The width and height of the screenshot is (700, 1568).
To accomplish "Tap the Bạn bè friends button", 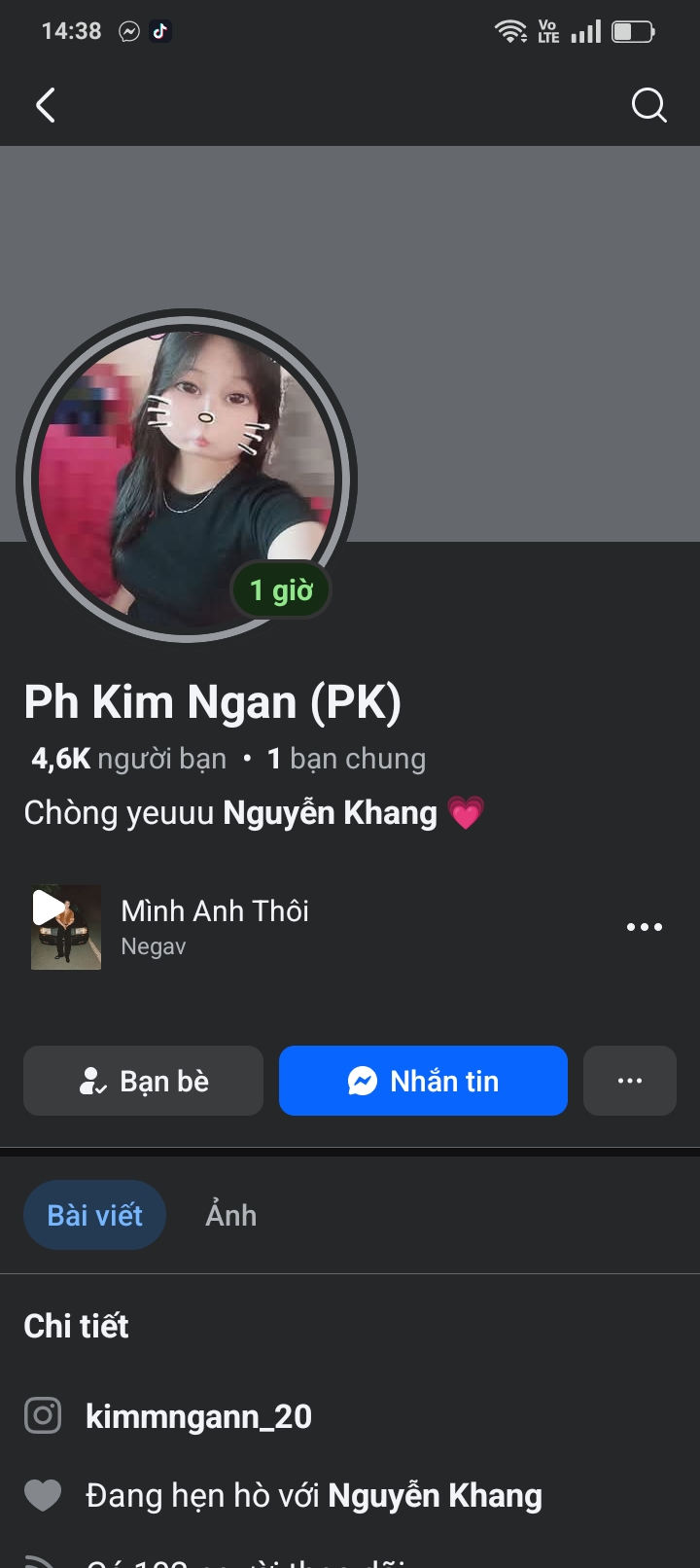I will coord(143,1081).
